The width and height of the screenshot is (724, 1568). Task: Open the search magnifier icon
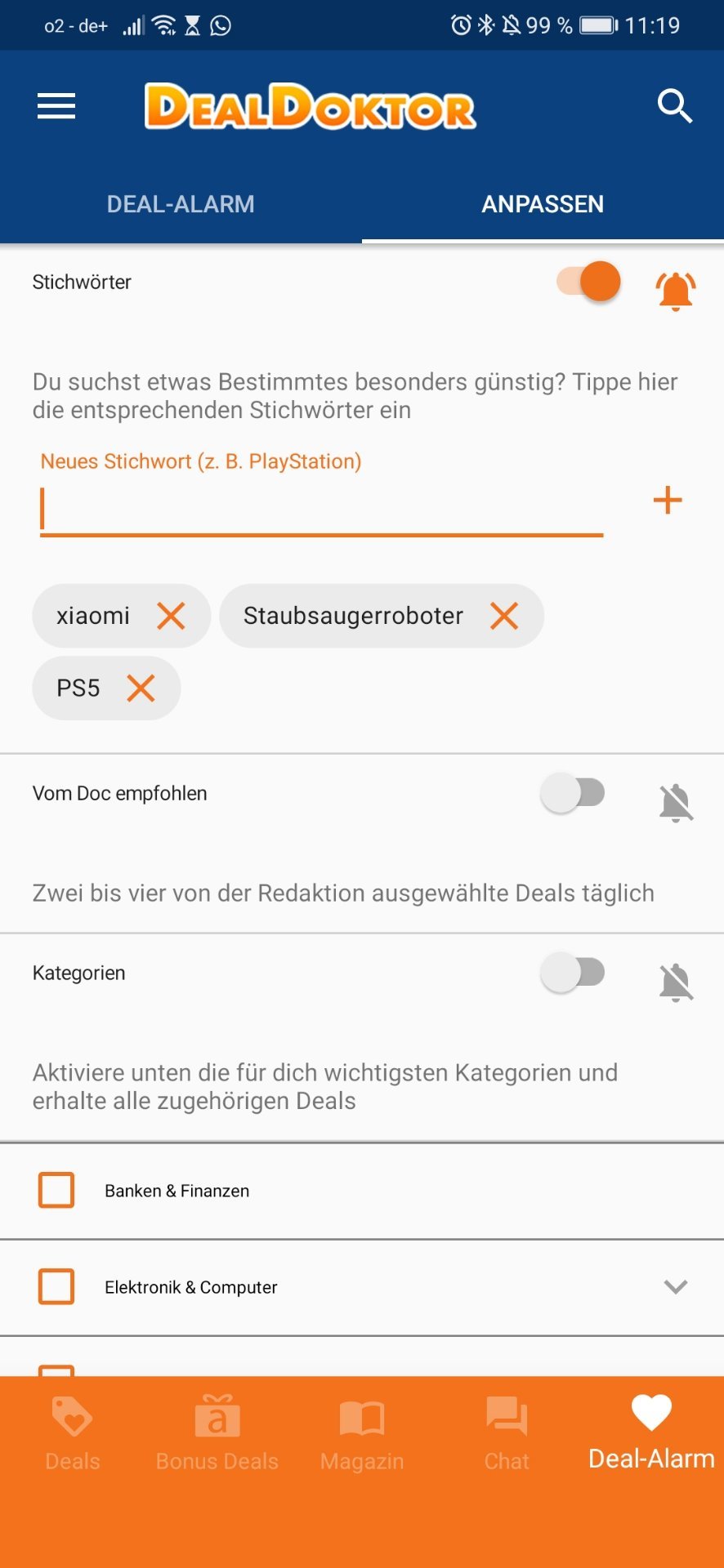[x=675, y=106]
